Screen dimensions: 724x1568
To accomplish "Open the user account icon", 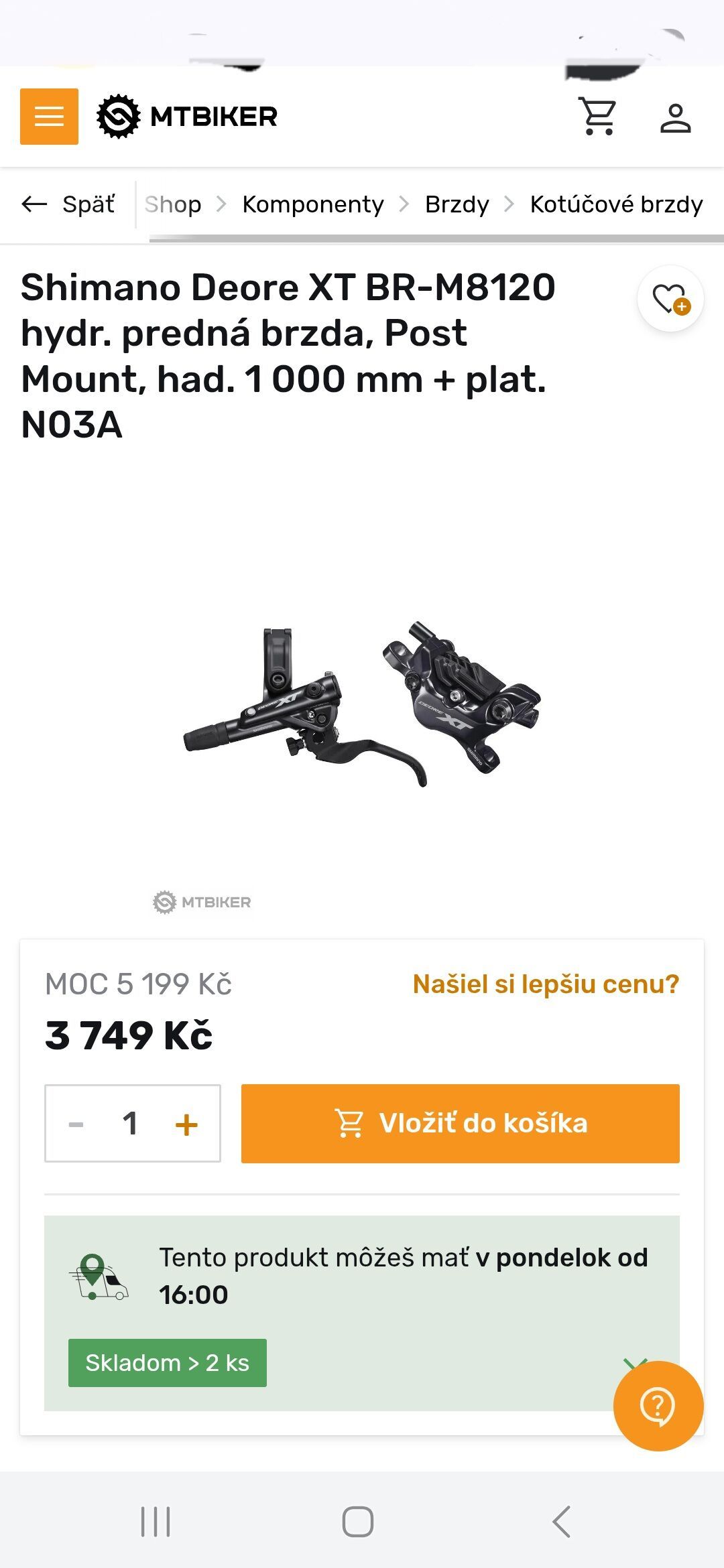I will pyautogui.click(x=675, y=118).
